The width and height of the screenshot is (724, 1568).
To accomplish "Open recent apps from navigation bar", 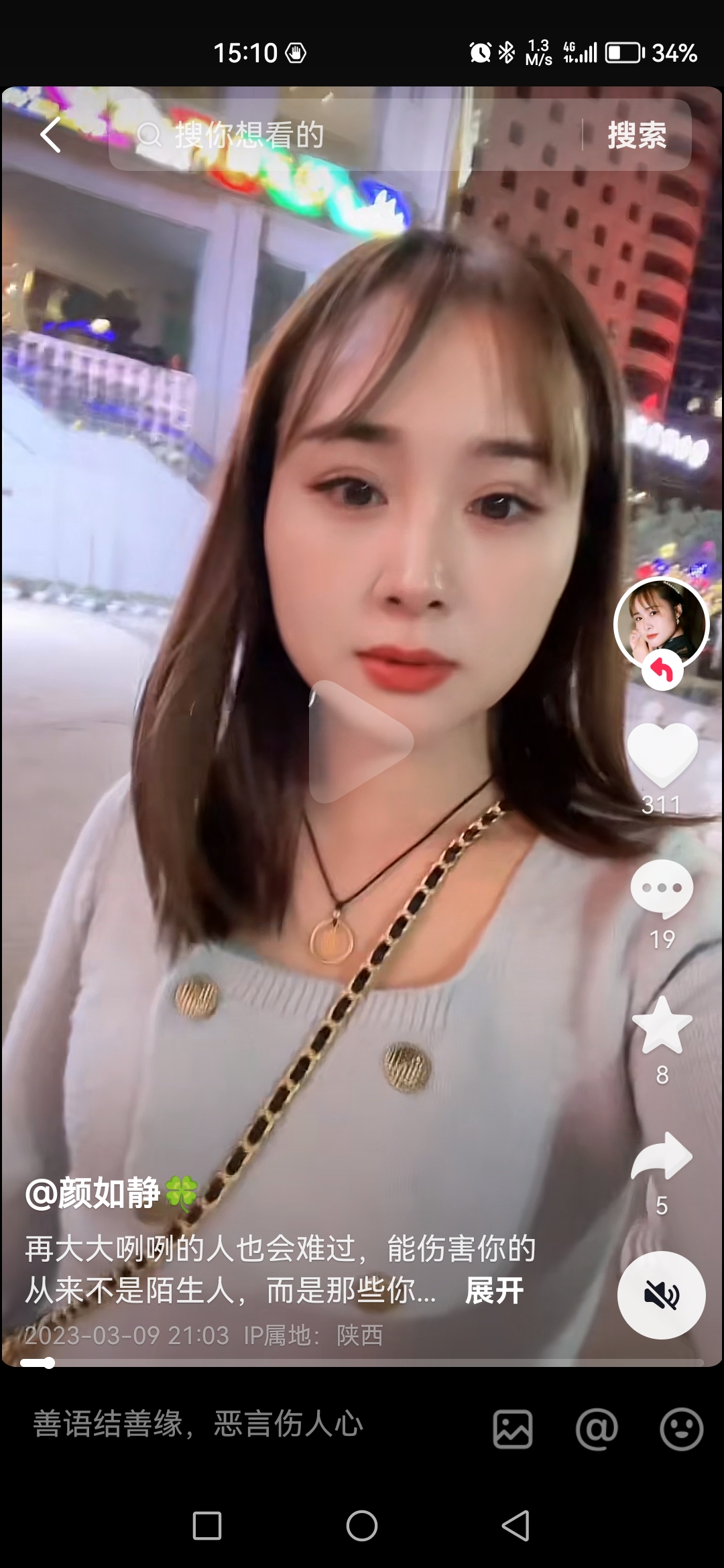I will (207, 1526).
